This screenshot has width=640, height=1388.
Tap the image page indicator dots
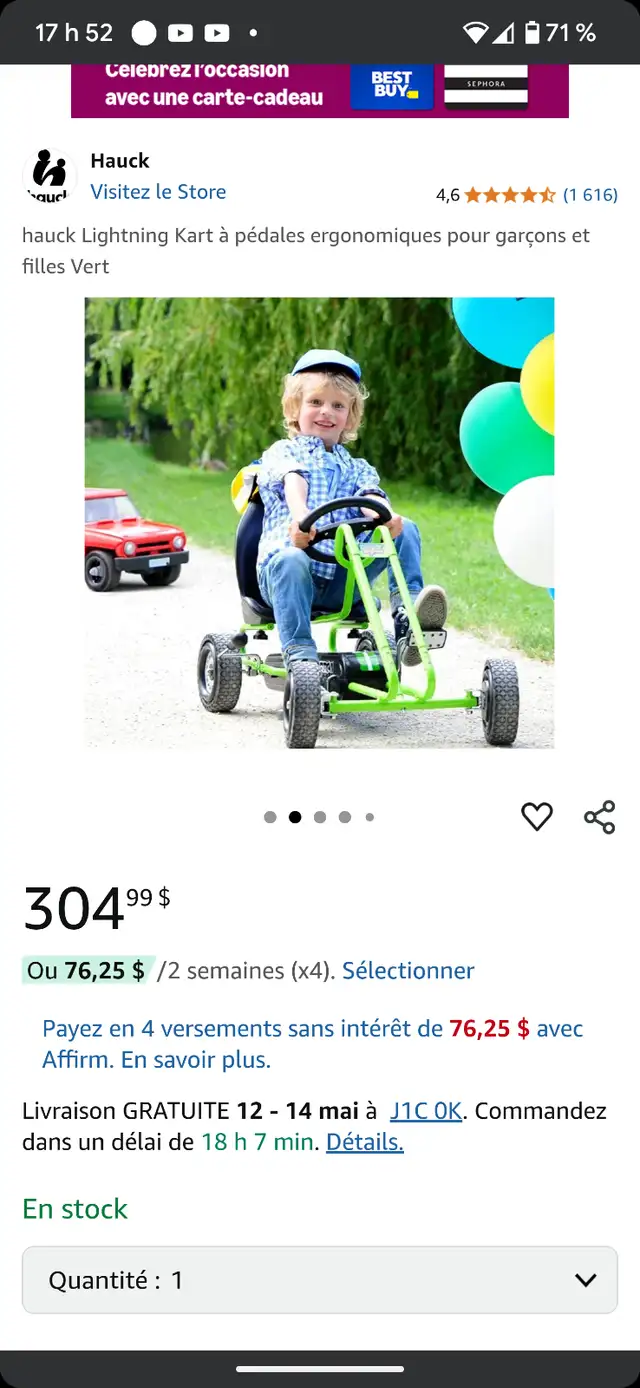pos(320,817)
